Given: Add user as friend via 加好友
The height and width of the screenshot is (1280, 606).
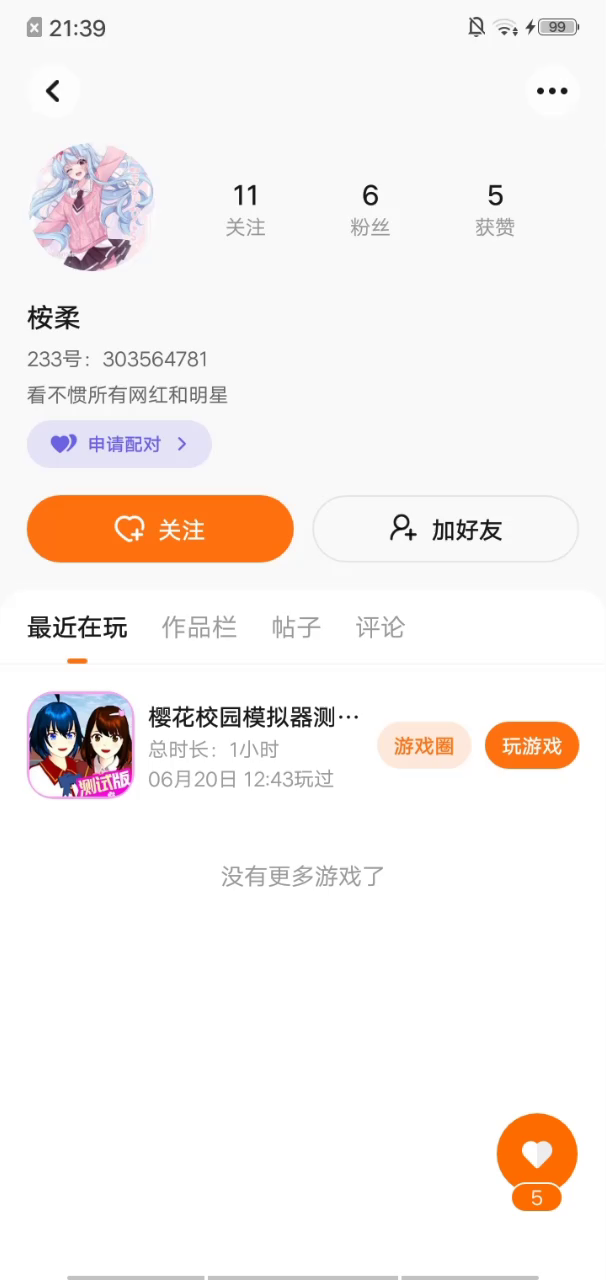Looking at the screenshot, I should coord(445,529).
